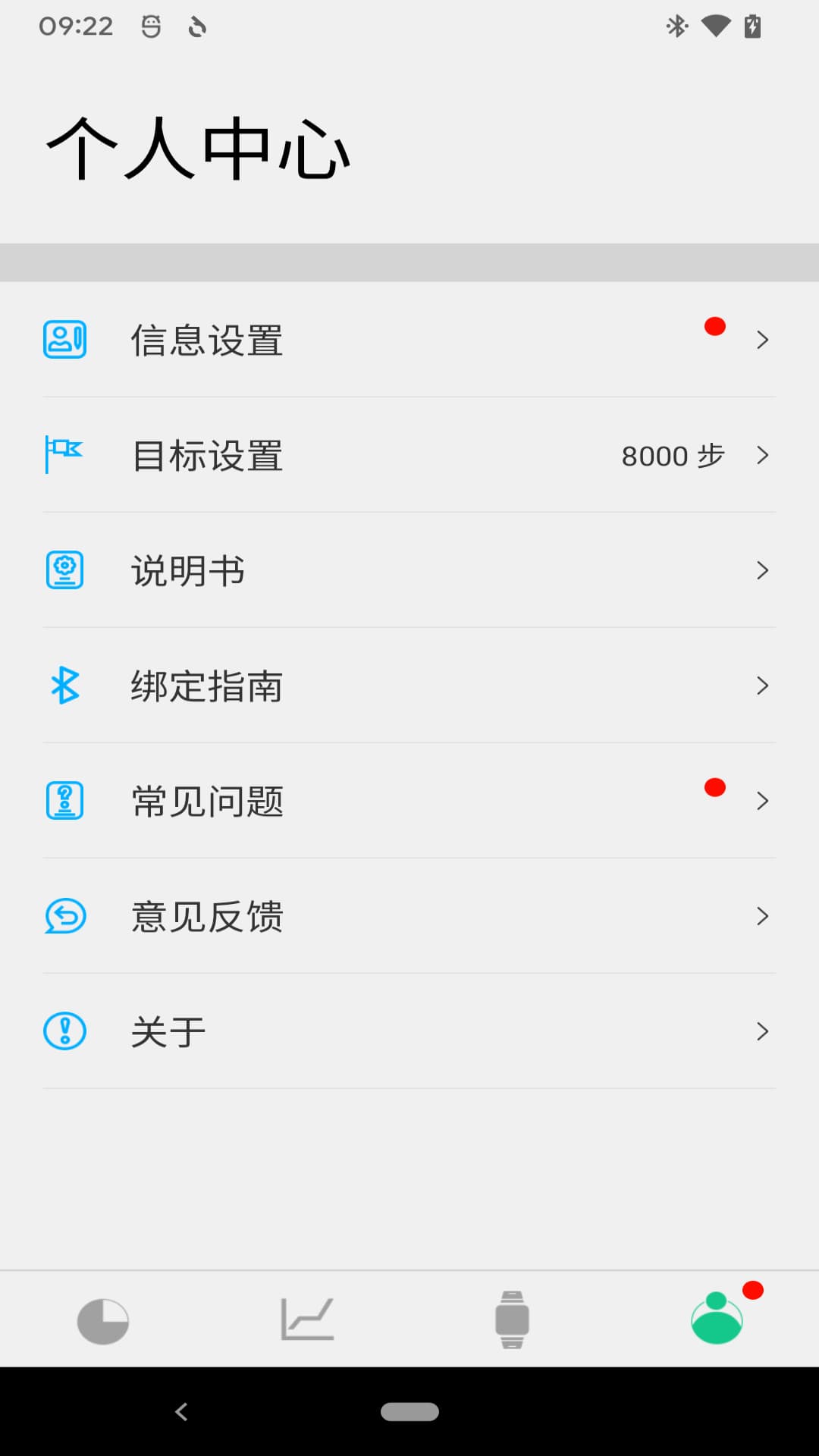Go to the home screen

tap(409, 1411)
